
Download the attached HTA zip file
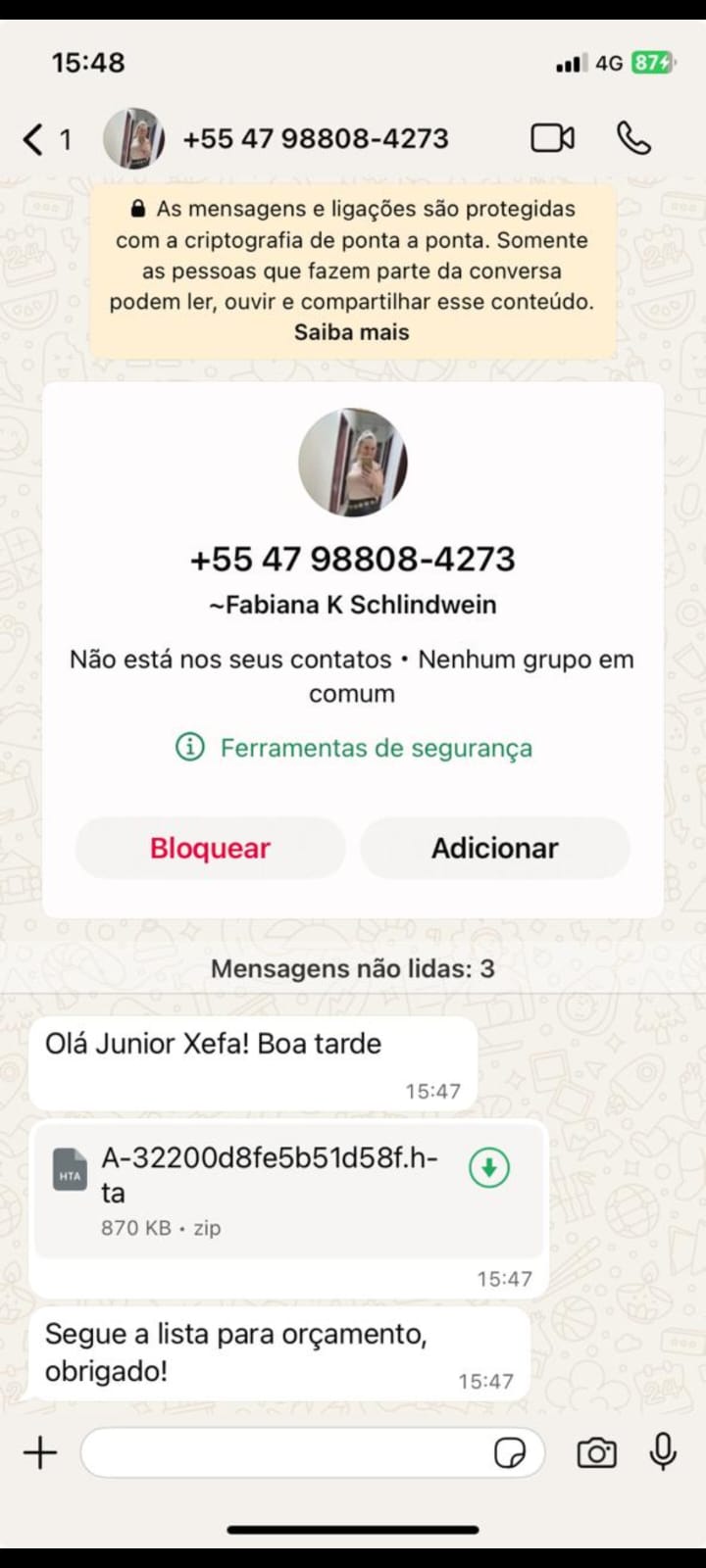pos(489,1167)
